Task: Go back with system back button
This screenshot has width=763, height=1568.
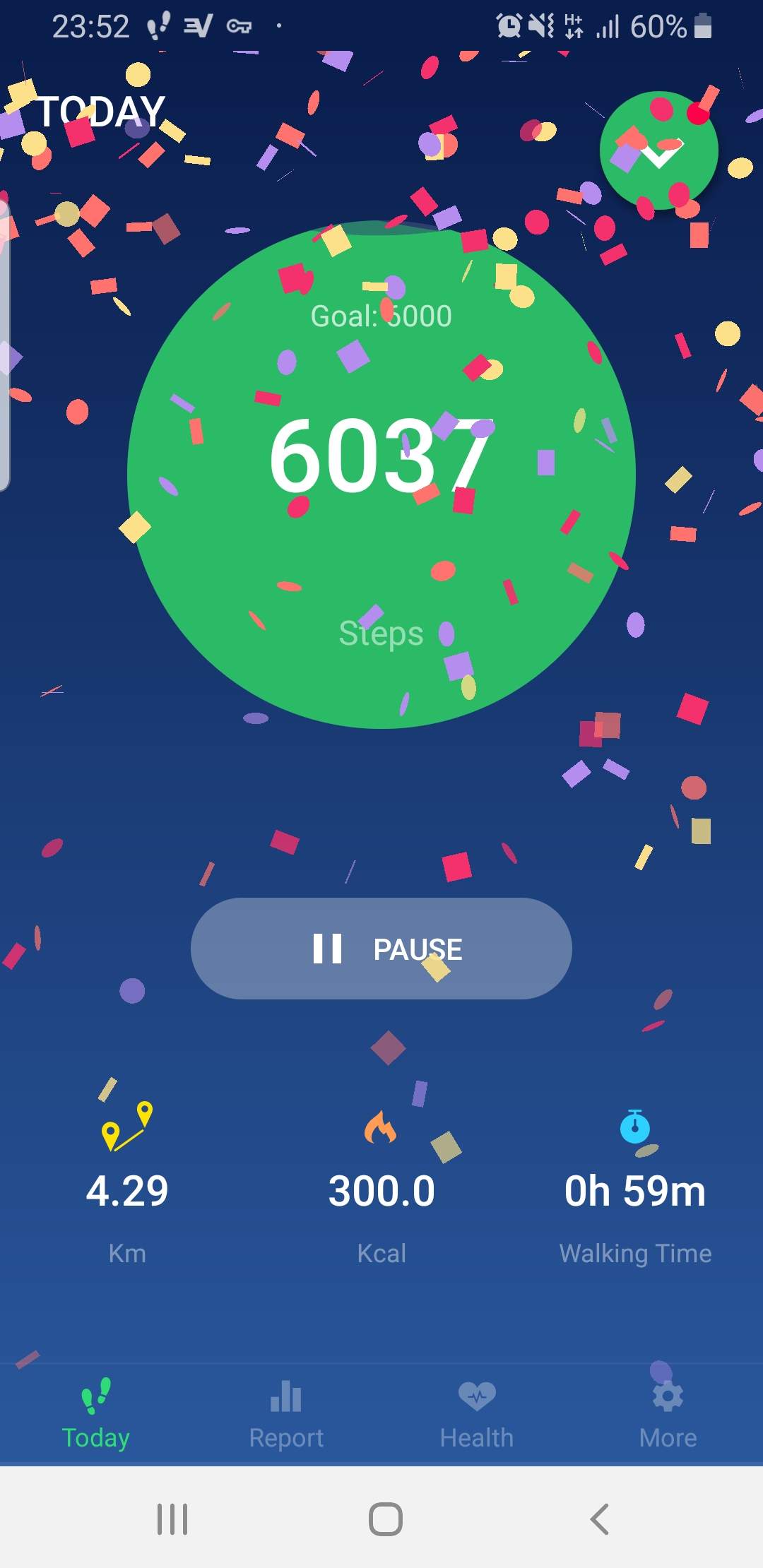Action: (599, 1519)
